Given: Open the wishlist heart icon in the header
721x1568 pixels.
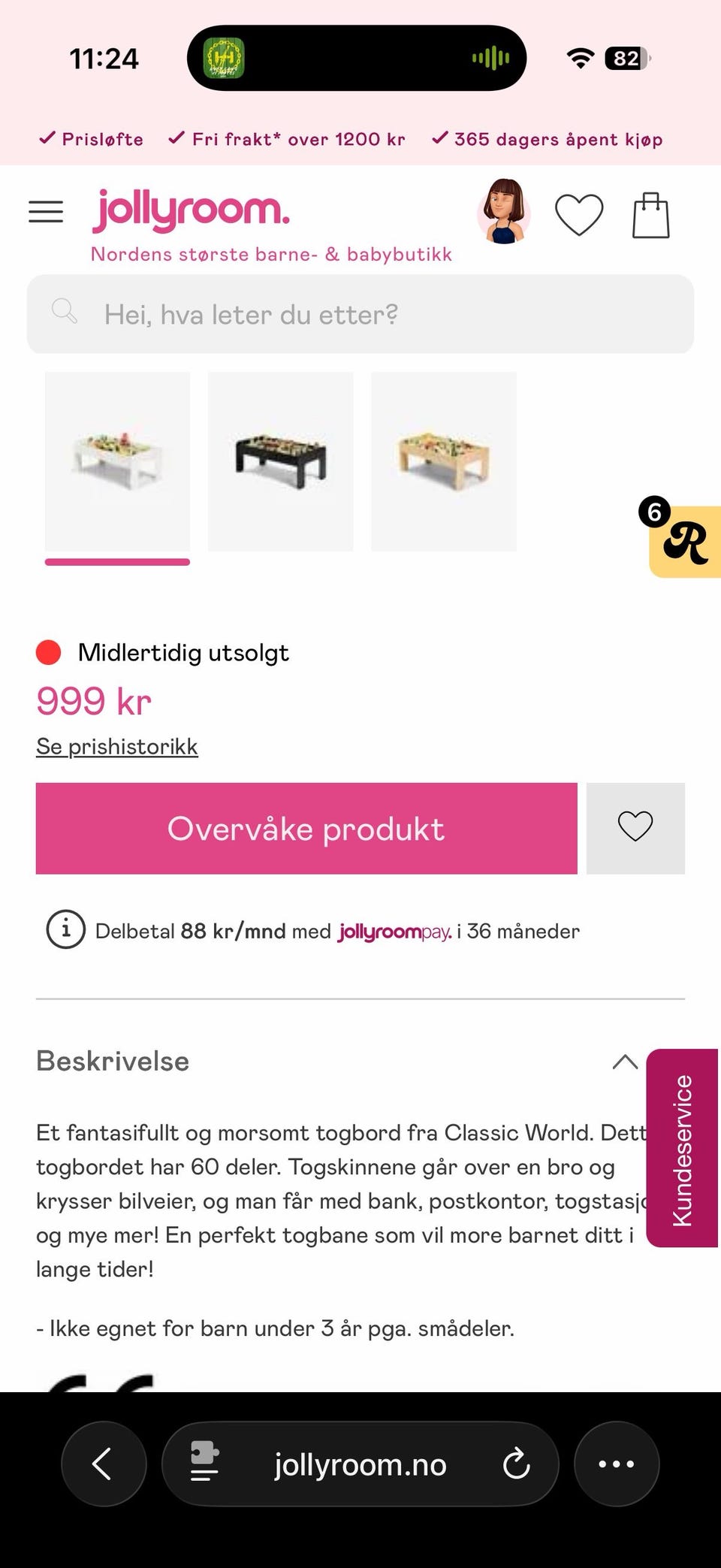Looking at the screenshot, I should [578, 213].
